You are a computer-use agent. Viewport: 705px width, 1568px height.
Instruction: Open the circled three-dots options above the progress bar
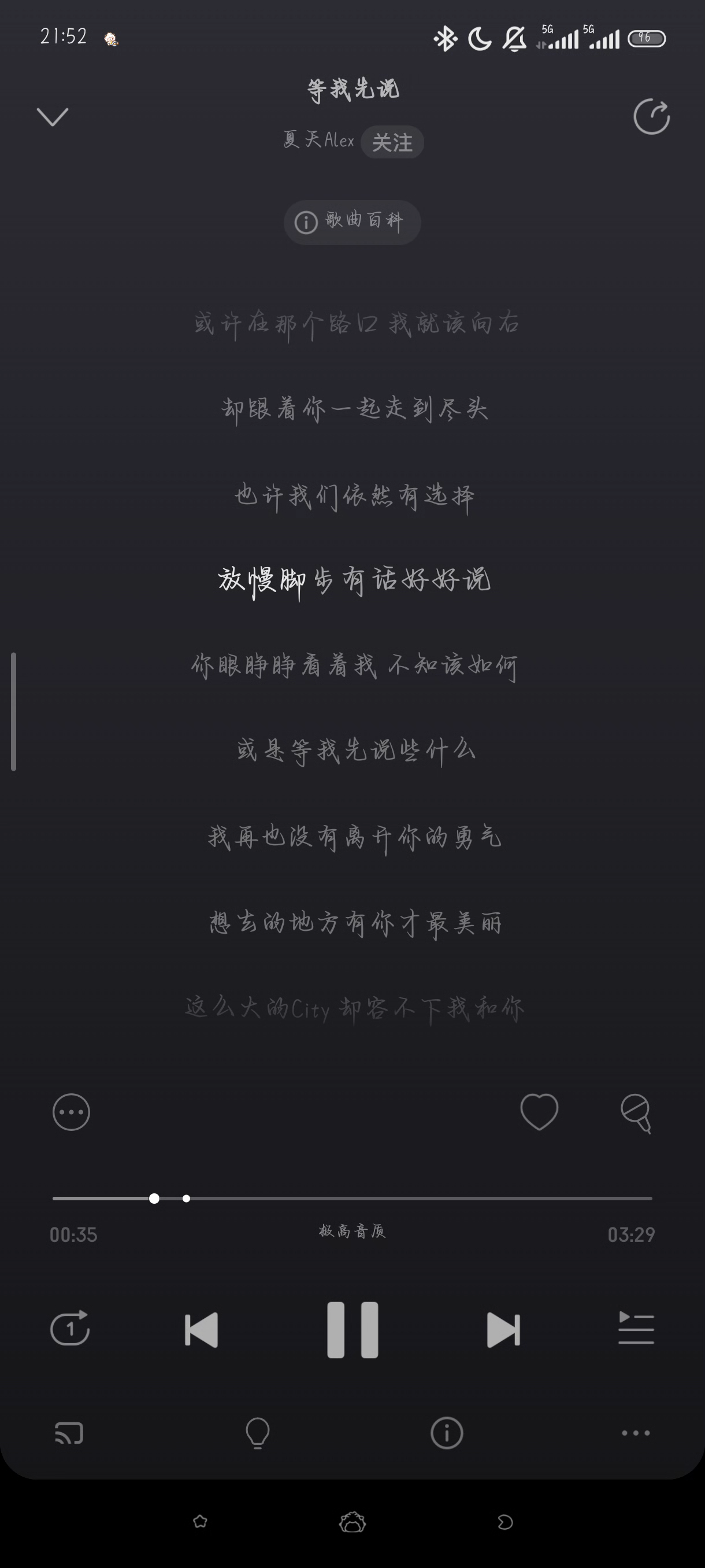coord(71,1112)
